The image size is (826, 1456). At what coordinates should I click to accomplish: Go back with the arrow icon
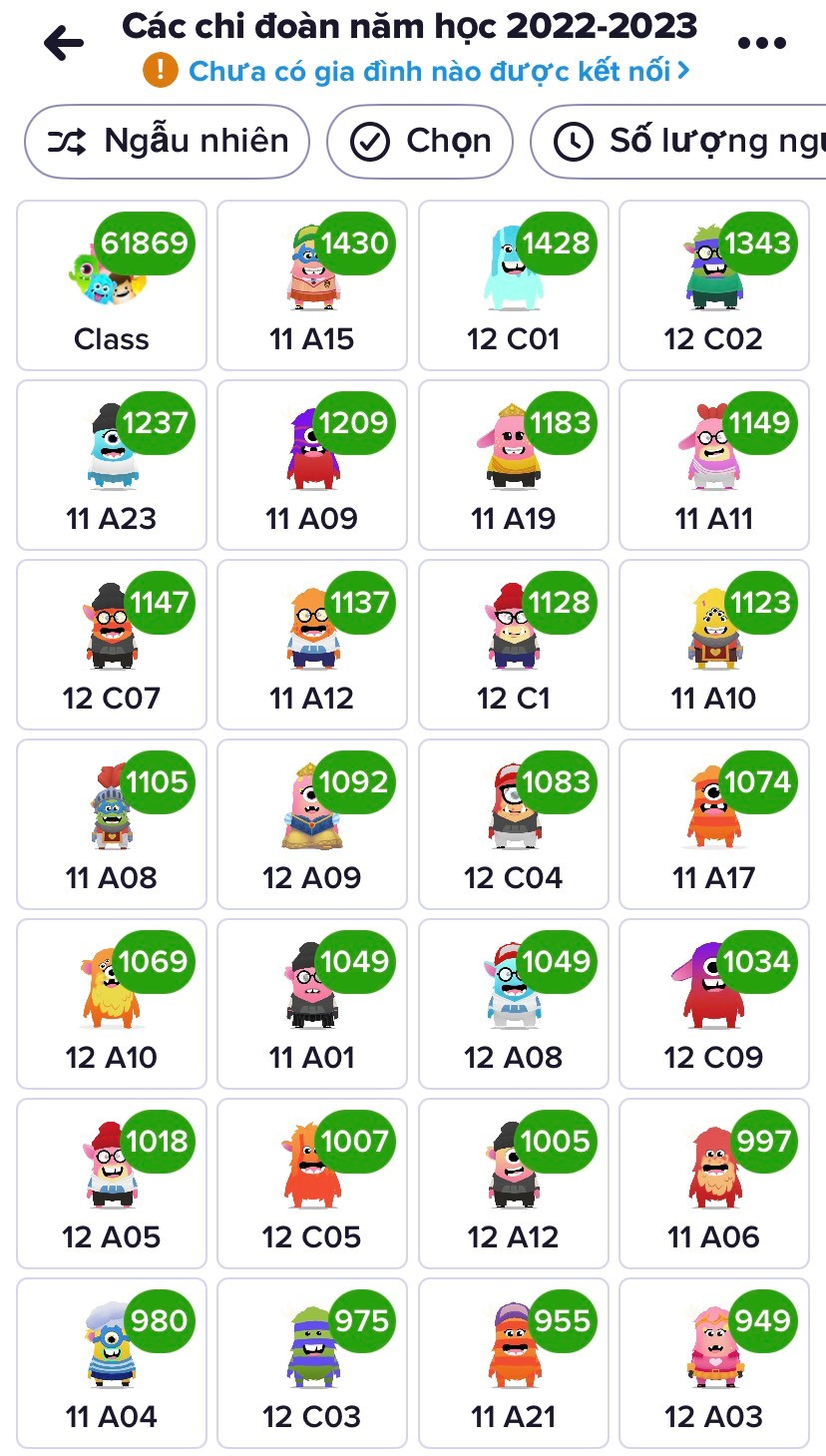(x=64, y=44)
